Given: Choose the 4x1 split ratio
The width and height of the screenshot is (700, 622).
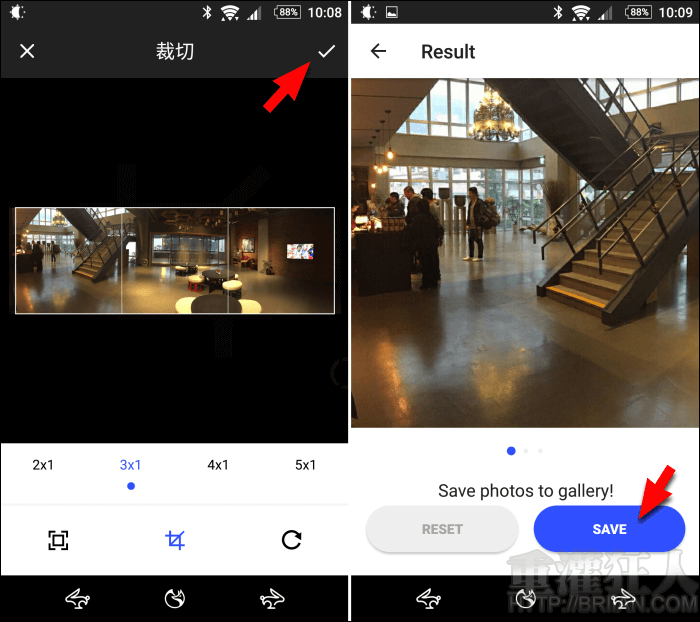Looking at the screenshot, I should point(218,465).
